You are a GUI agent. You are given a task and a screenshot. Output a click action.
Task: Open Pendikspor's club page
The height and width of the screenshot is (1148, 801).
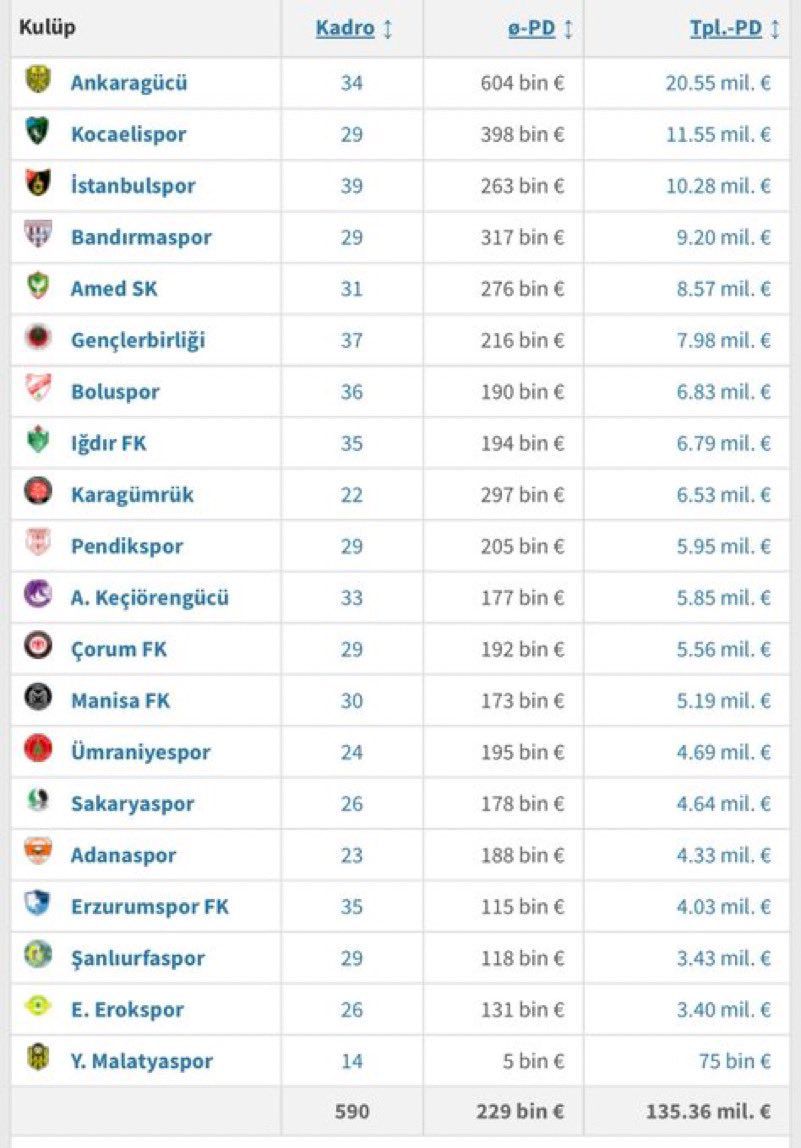click(x=127, y=547)
